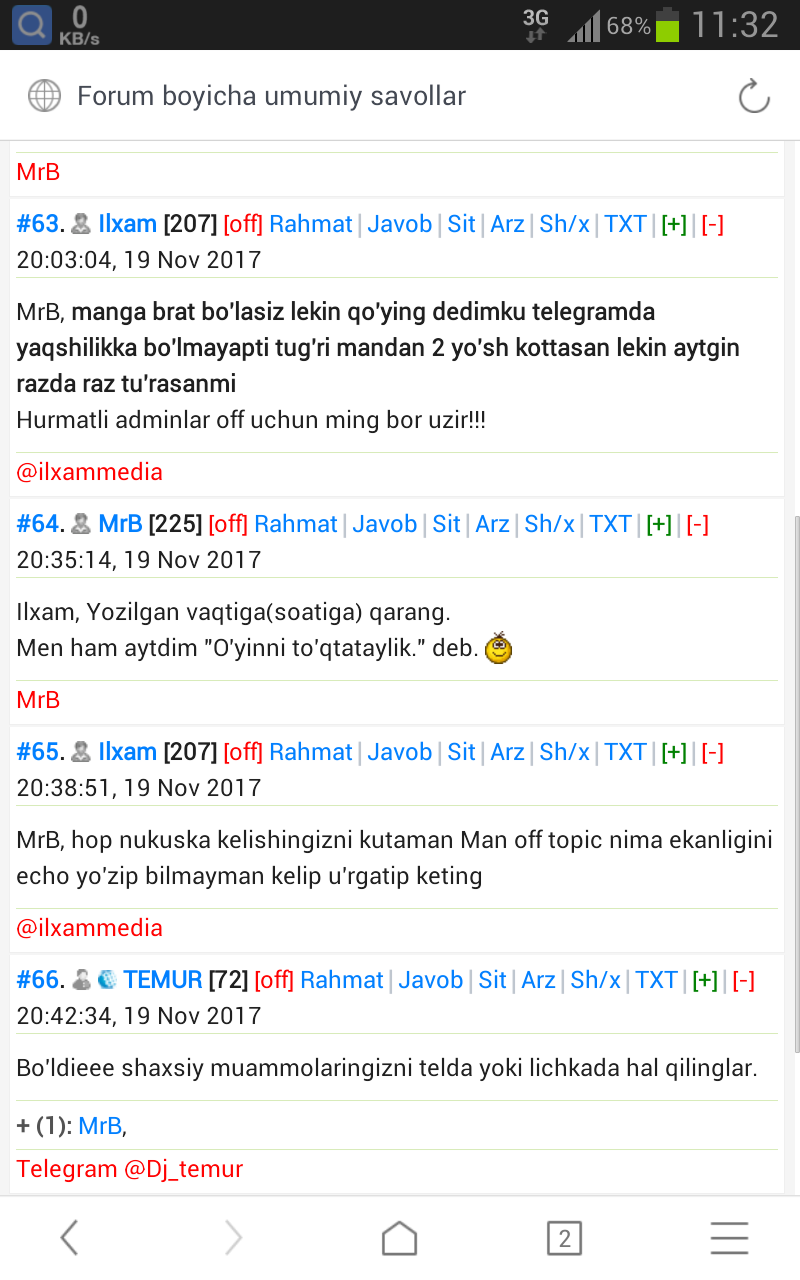The height and width of the screenshot is (1280, 800).
Task: Tap Sit link on post #65
Action: [461, 752]
